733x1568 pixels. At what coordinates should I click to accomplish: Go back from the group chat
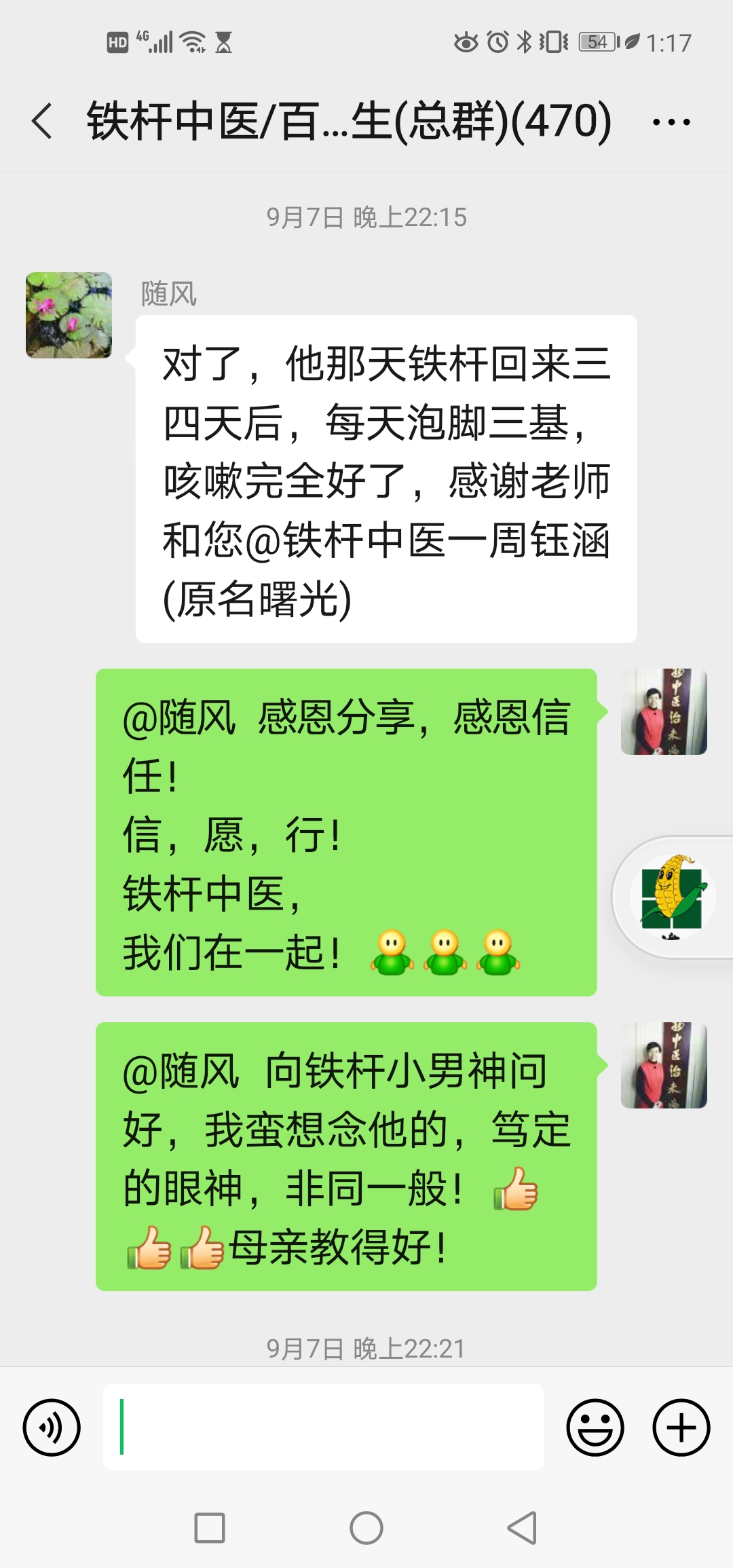click(42, 122)
